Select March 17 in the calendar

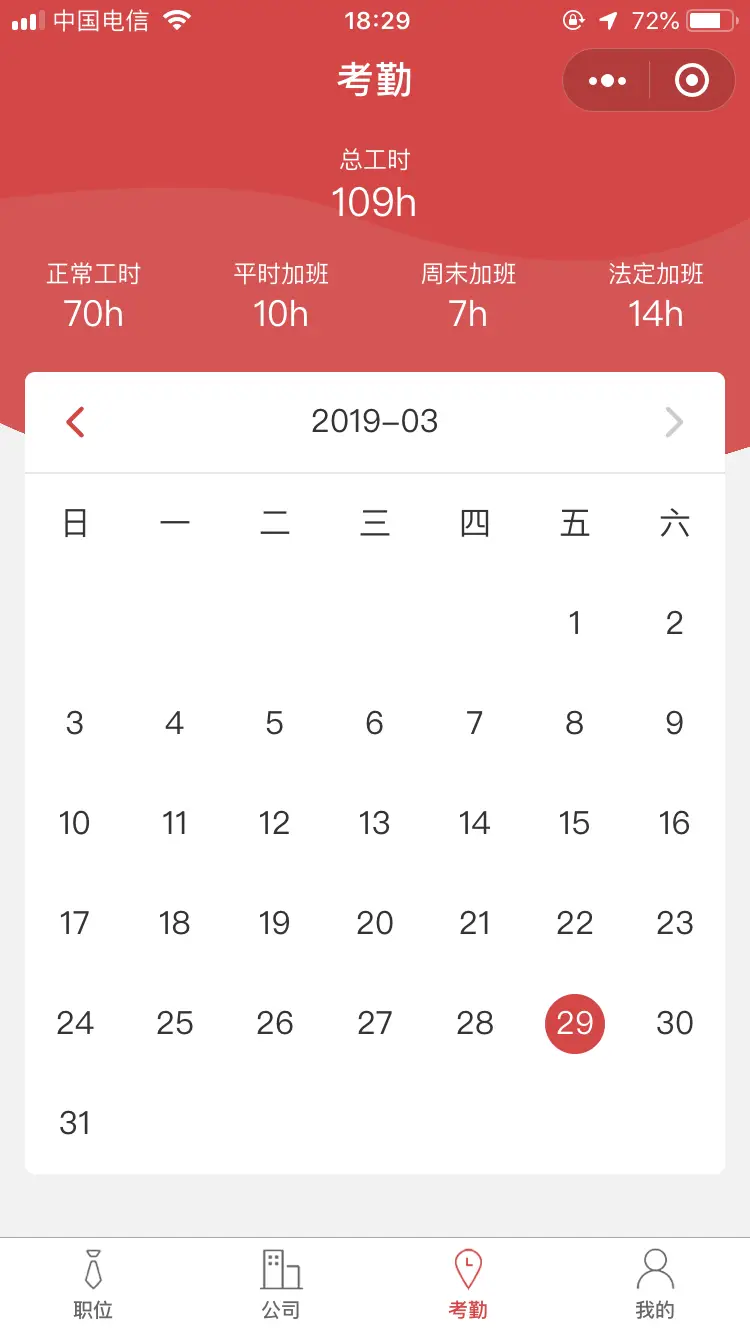tap(75, 923)
